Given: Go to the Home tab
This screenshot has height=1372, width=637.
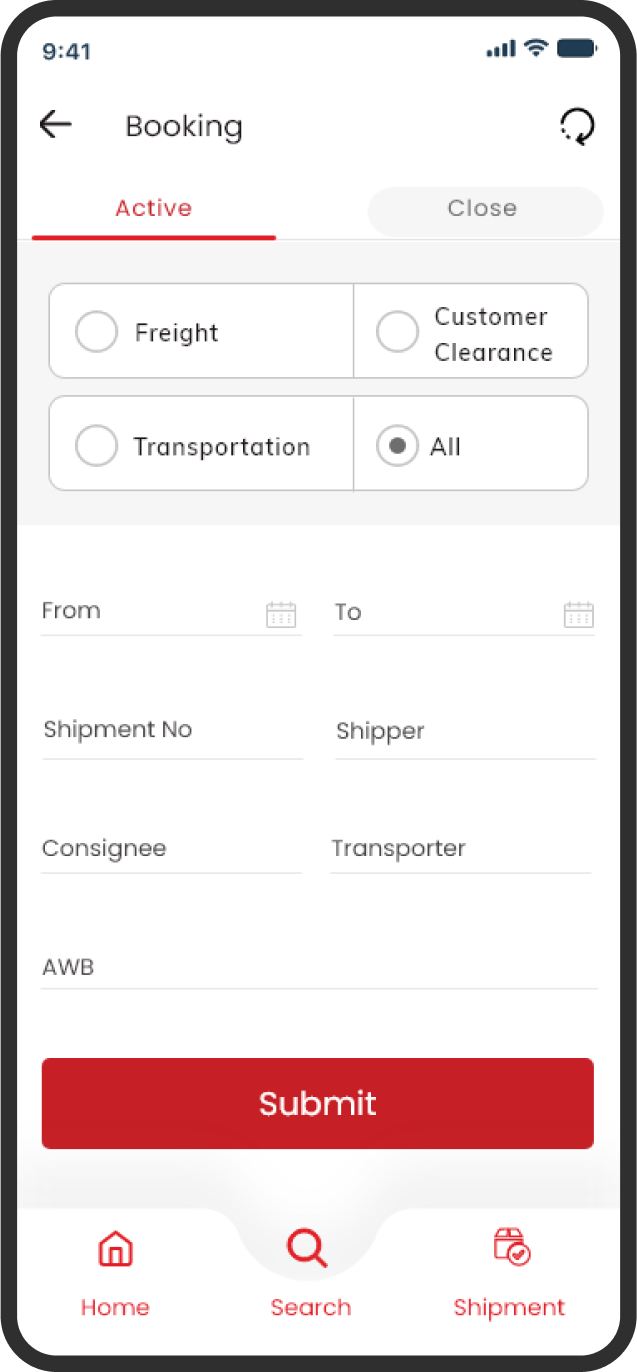Looking at the screenshot, I should tap(115, 1274).
